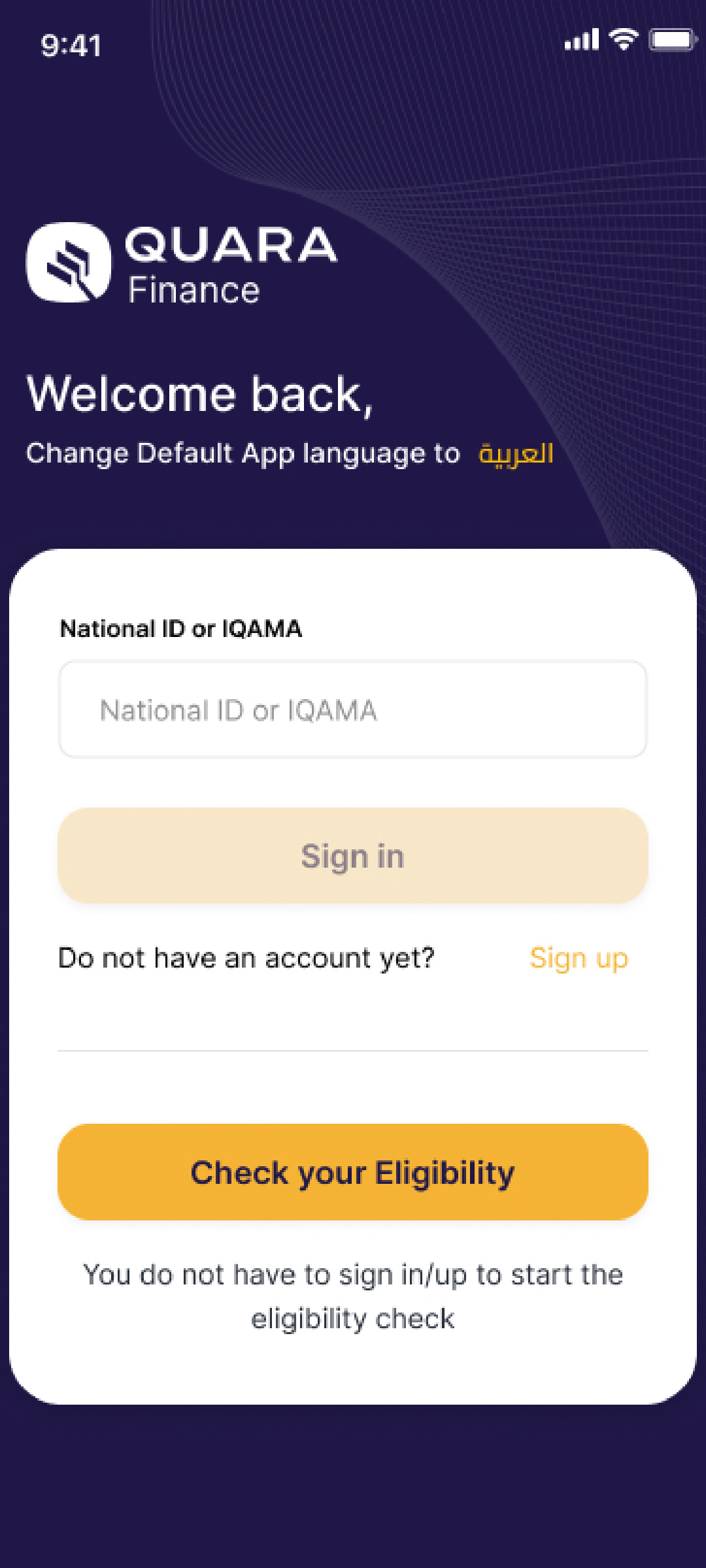Start the Check your Eligibility flow
Screen dimensions: 706x1568
[x=353, y=1172]
